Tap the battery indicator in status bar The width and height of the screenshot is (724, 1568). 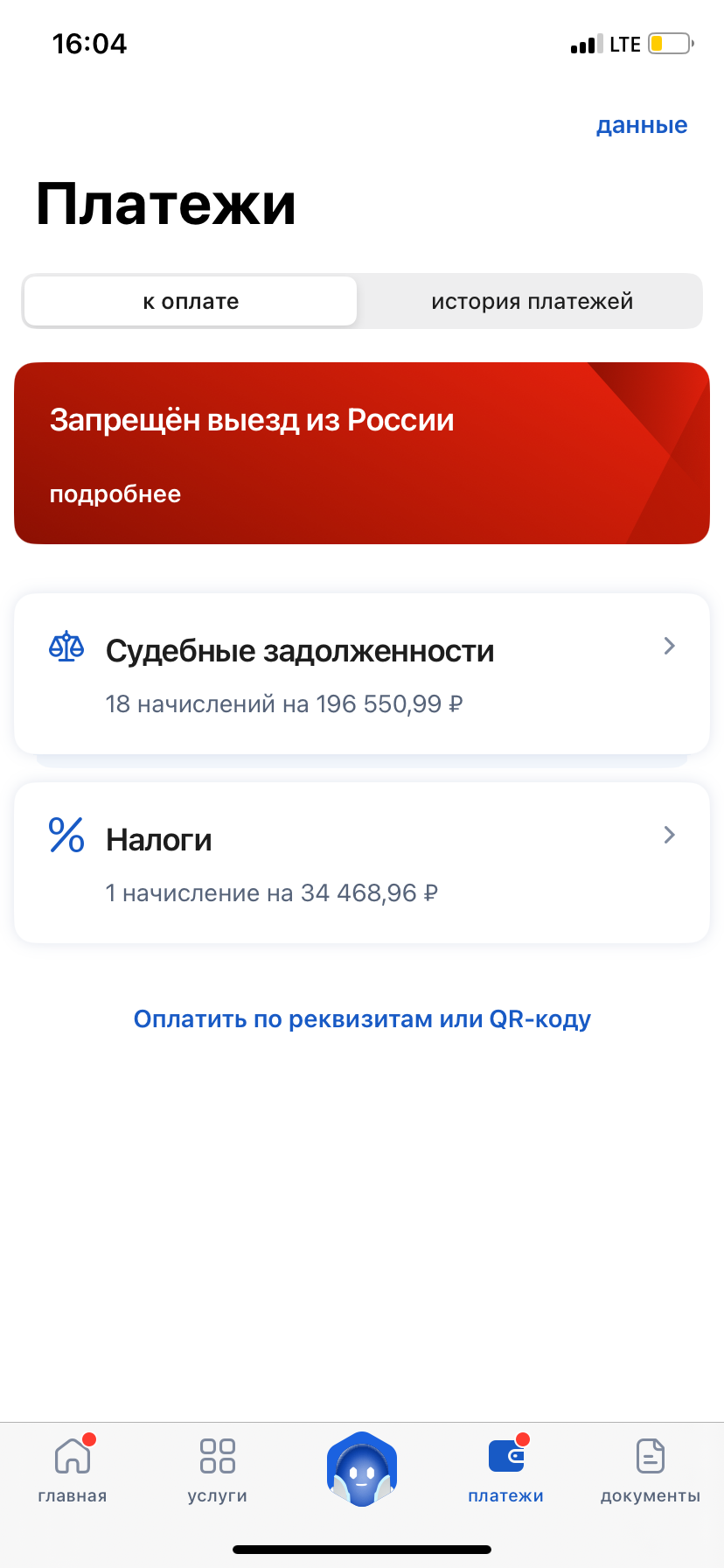coord(668,43)
